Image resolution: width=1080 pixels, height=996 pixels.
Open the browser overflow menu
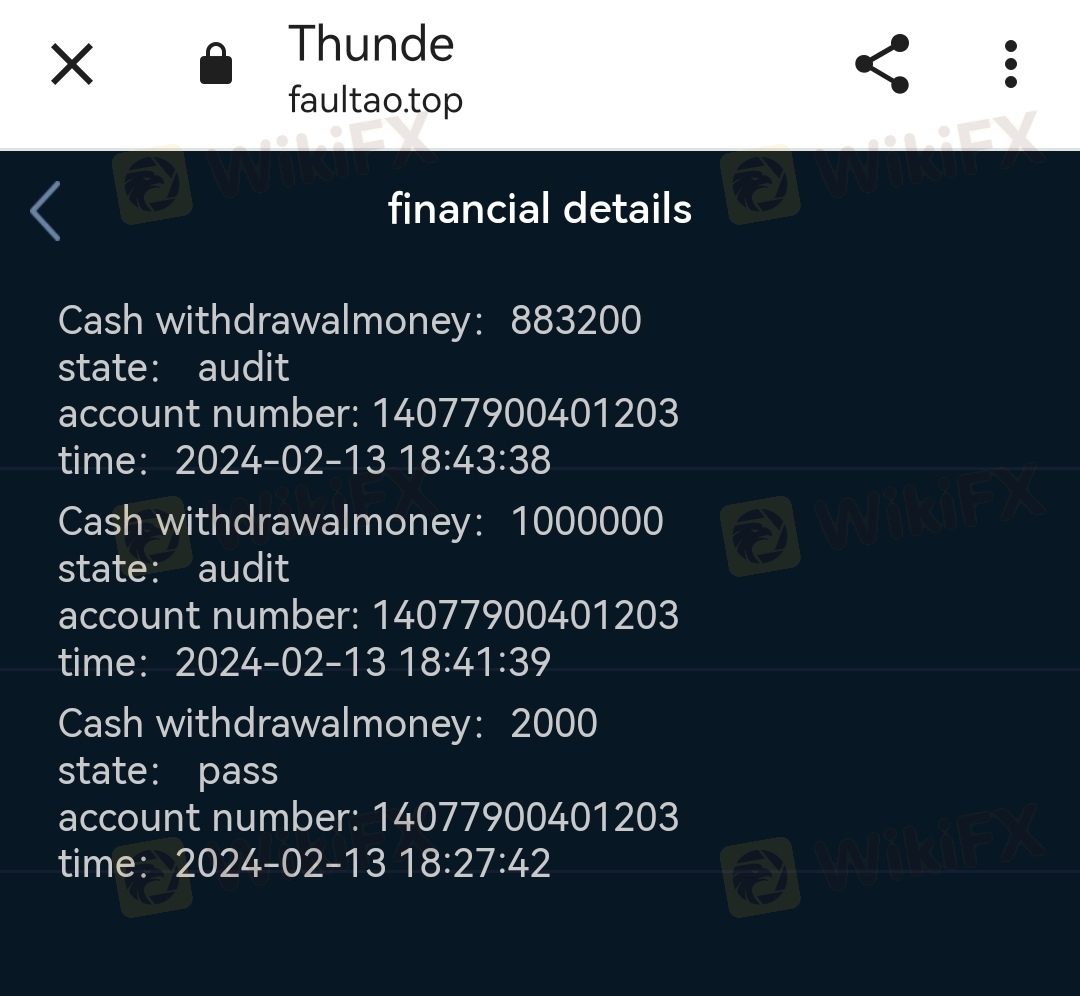click(1010, 65)
